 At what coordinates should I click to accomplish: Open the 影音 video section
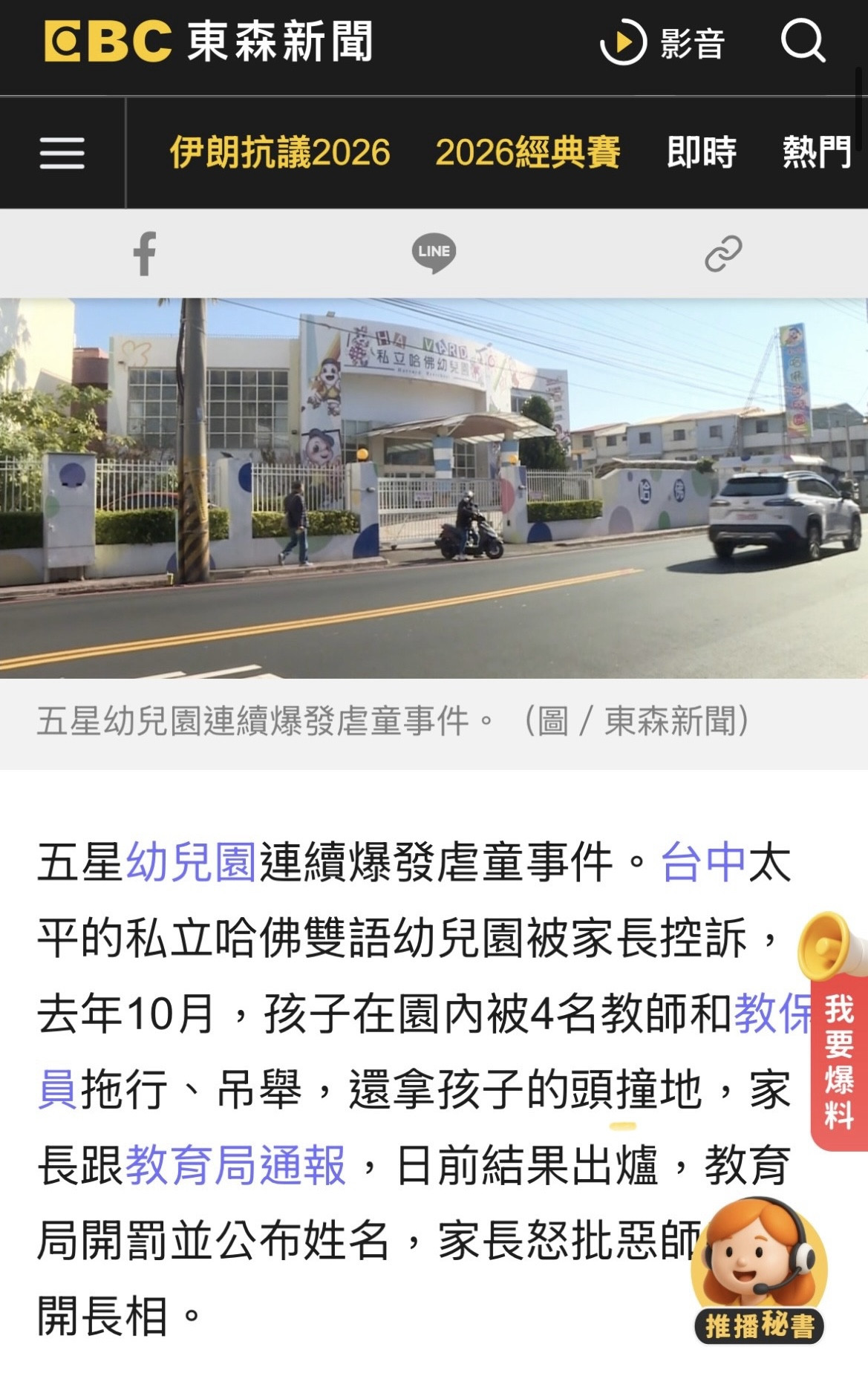click(662, 42)
